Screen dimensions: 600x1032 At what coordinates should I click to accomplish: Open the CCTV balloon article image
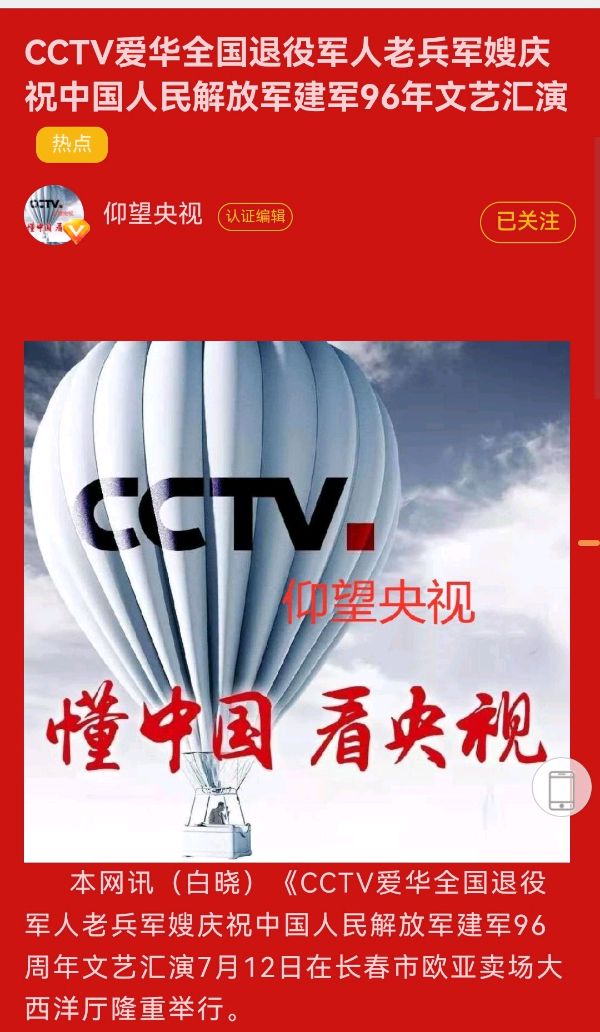[x=297, y=600]
